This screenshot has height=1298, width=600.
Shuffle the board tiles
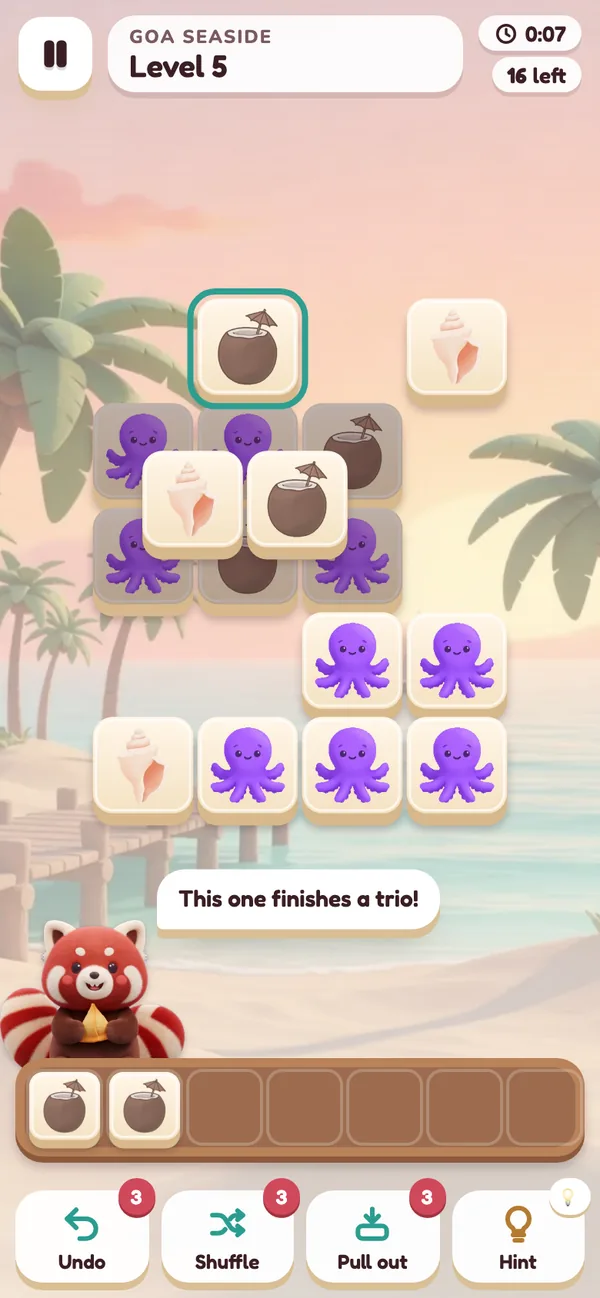[227, 1236]
